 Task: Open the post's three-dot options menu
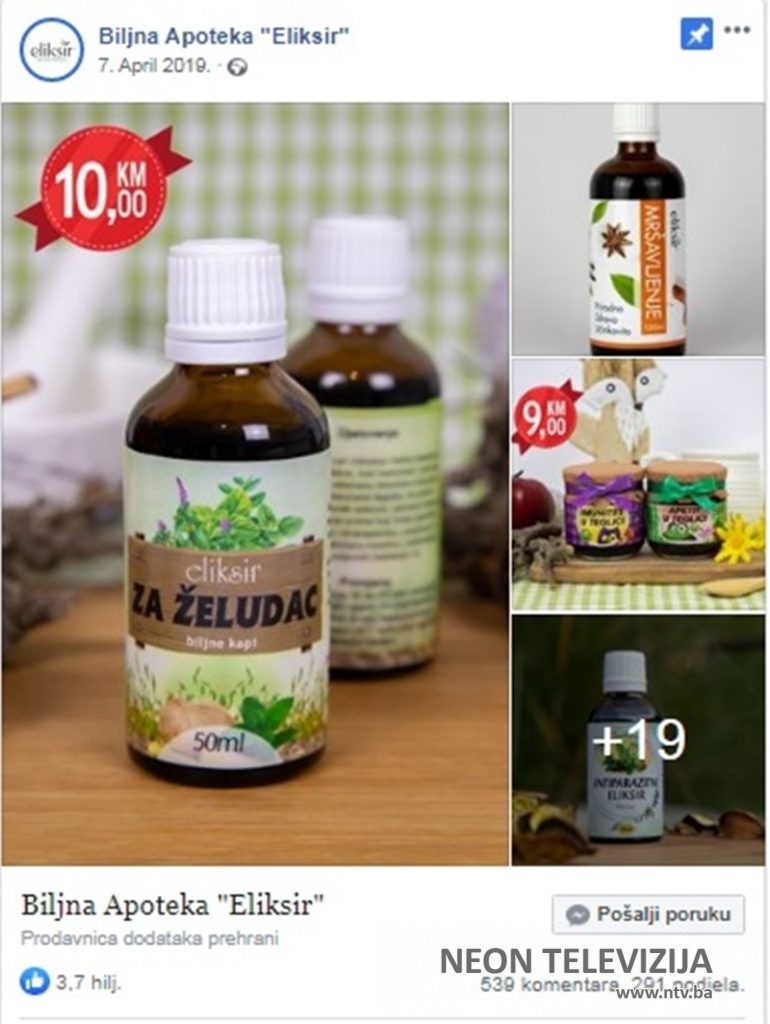pos(737,30)
